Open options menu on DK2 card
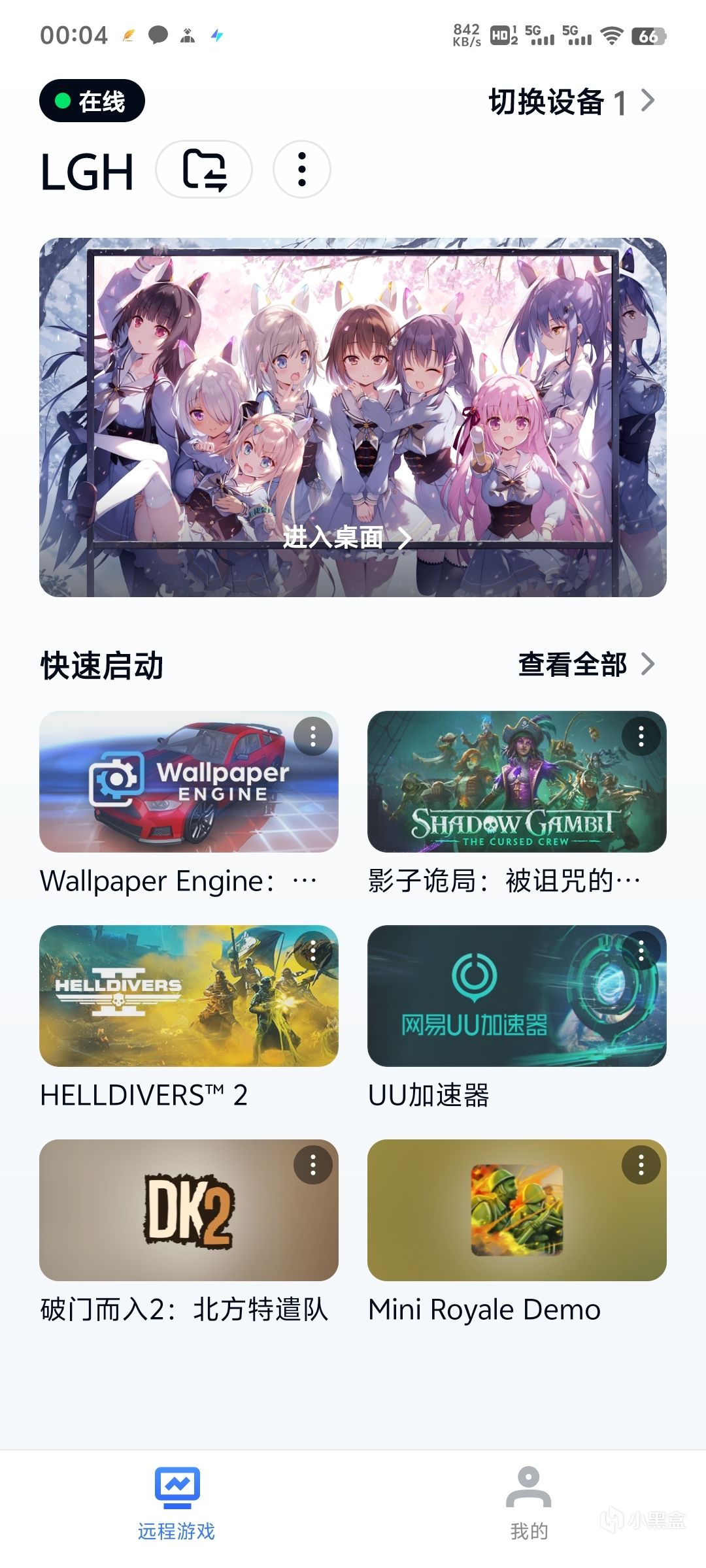The image size is (706, 1568). click(x=313, y=1165)
